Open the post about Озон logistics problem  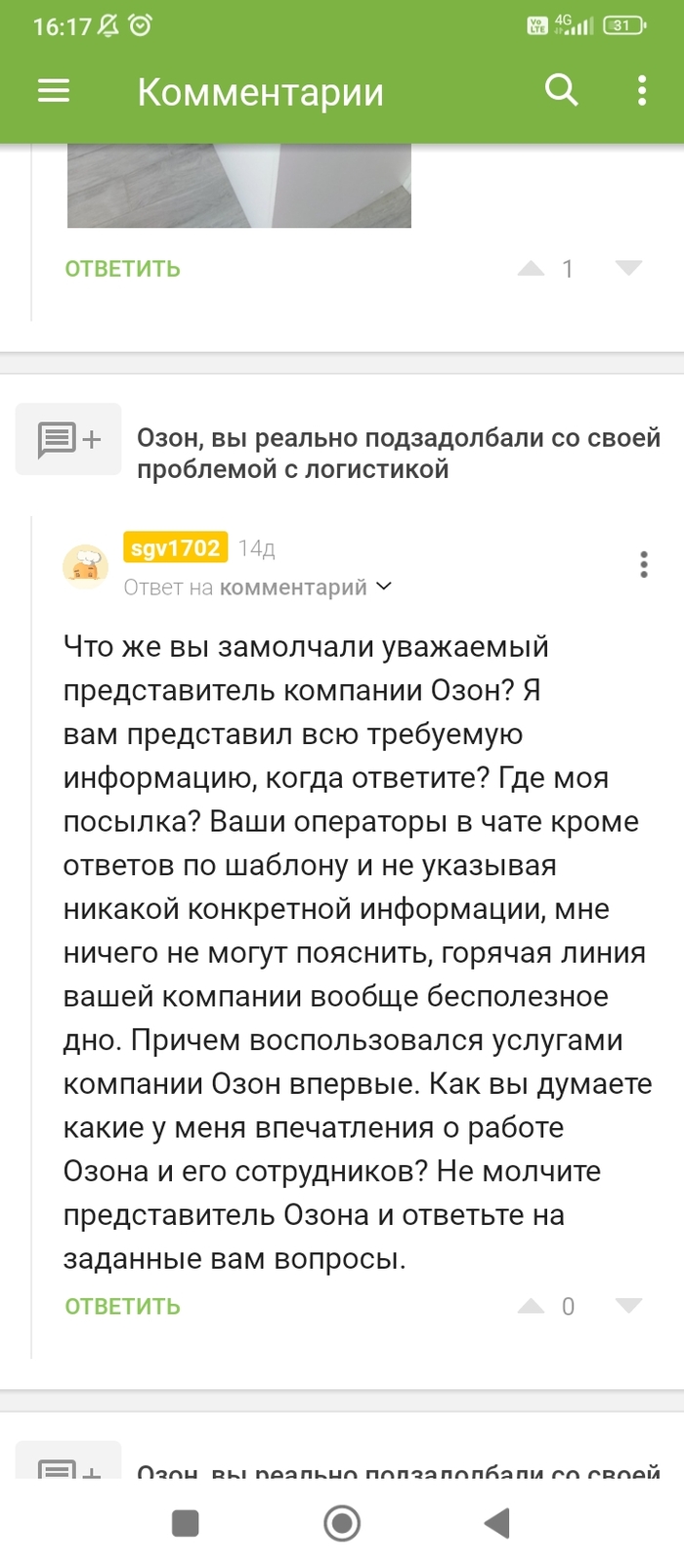[x=398, y=453]
